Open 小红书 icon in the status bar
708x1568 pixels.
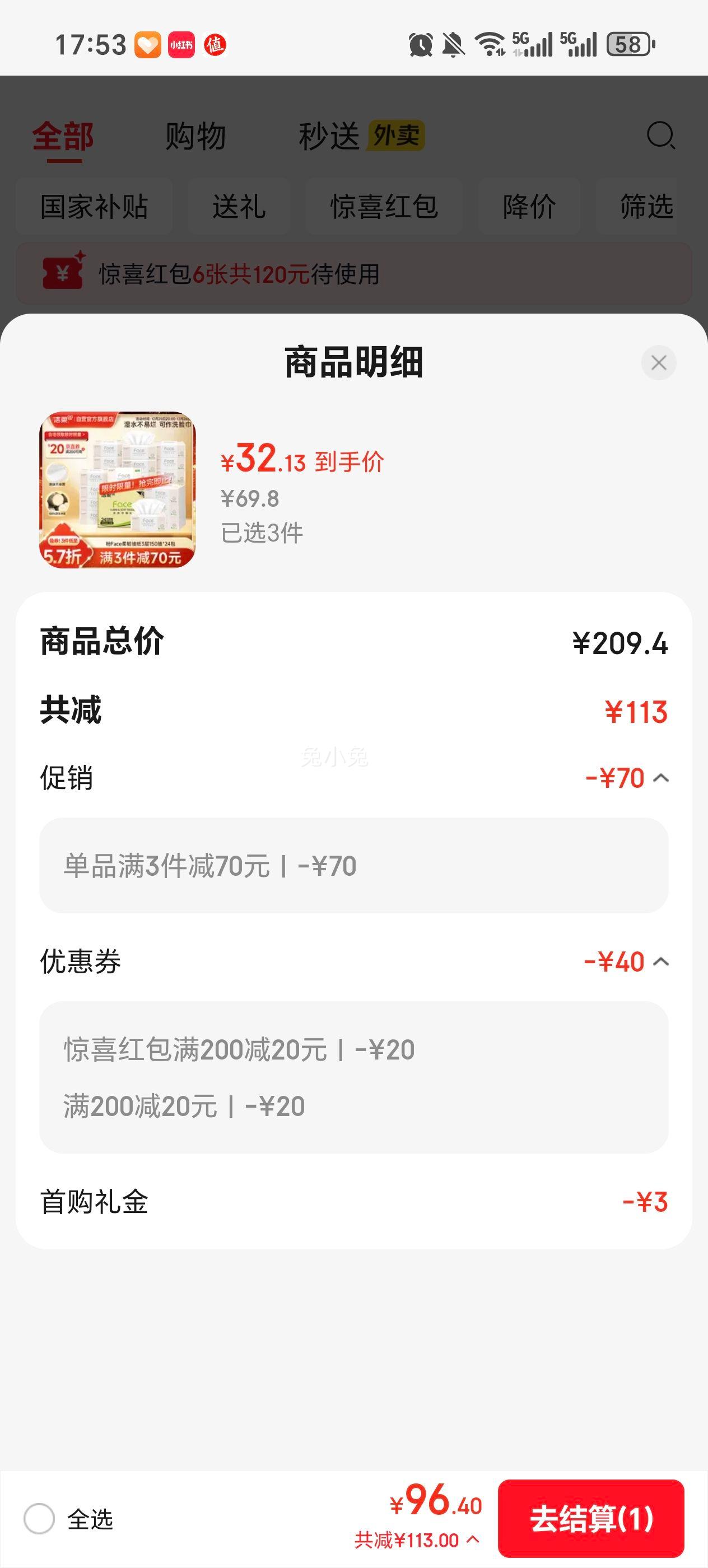[180, 44]
